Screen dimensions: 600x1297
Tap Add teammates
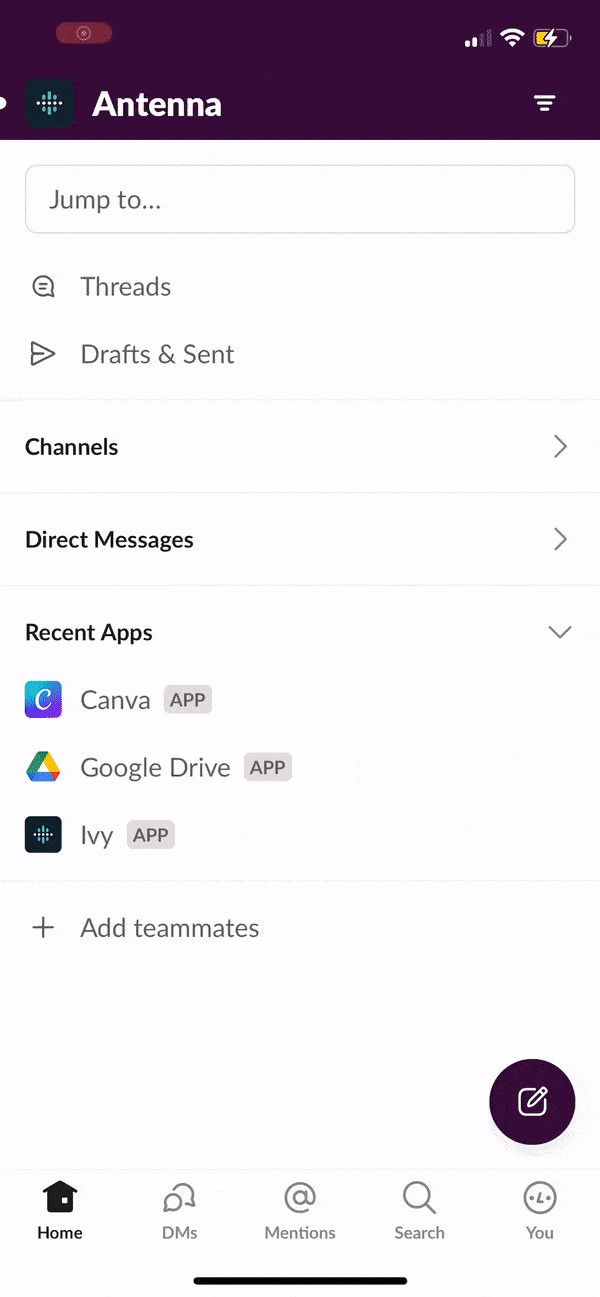[300, 928]
